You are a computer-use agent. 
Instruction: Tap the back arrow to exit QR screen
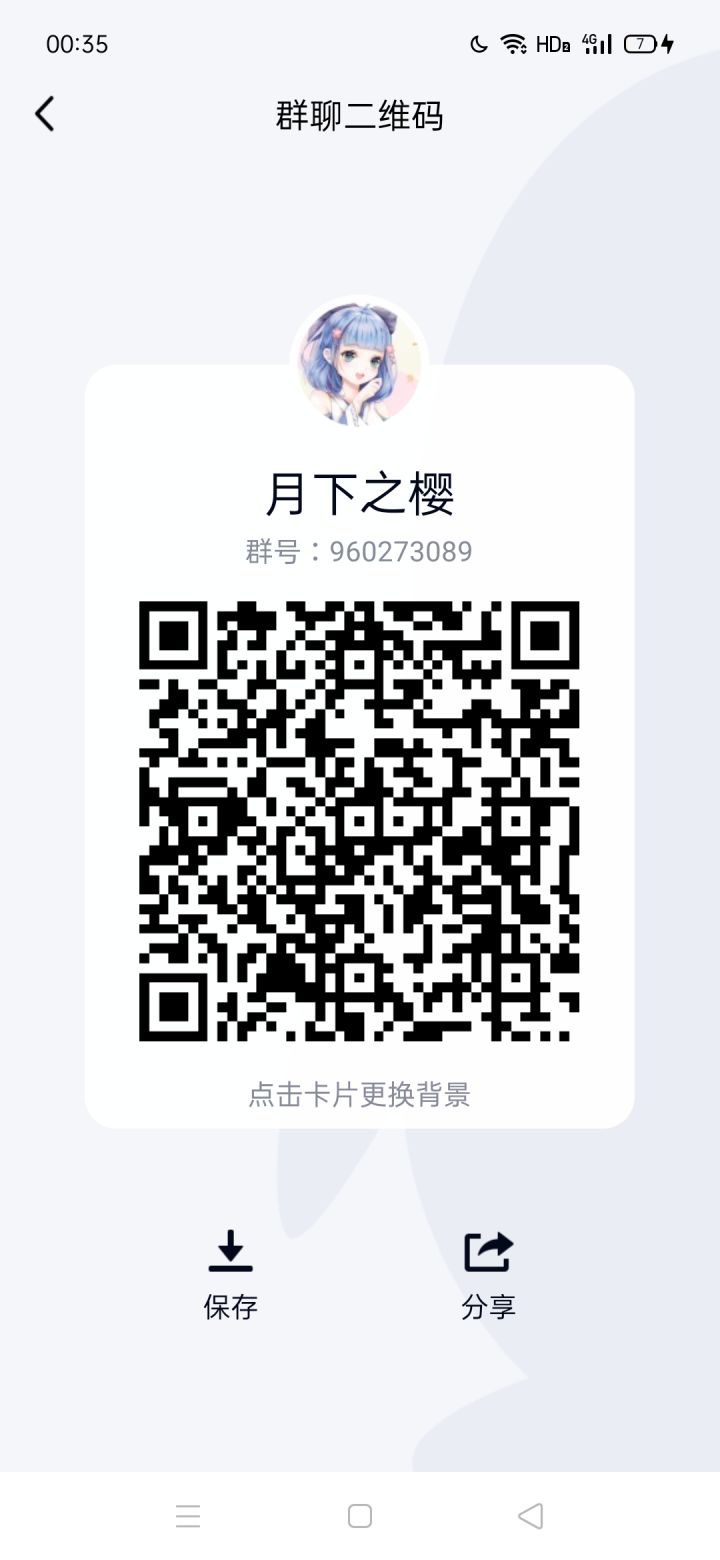pyautogui.click(x=44, y=114)
